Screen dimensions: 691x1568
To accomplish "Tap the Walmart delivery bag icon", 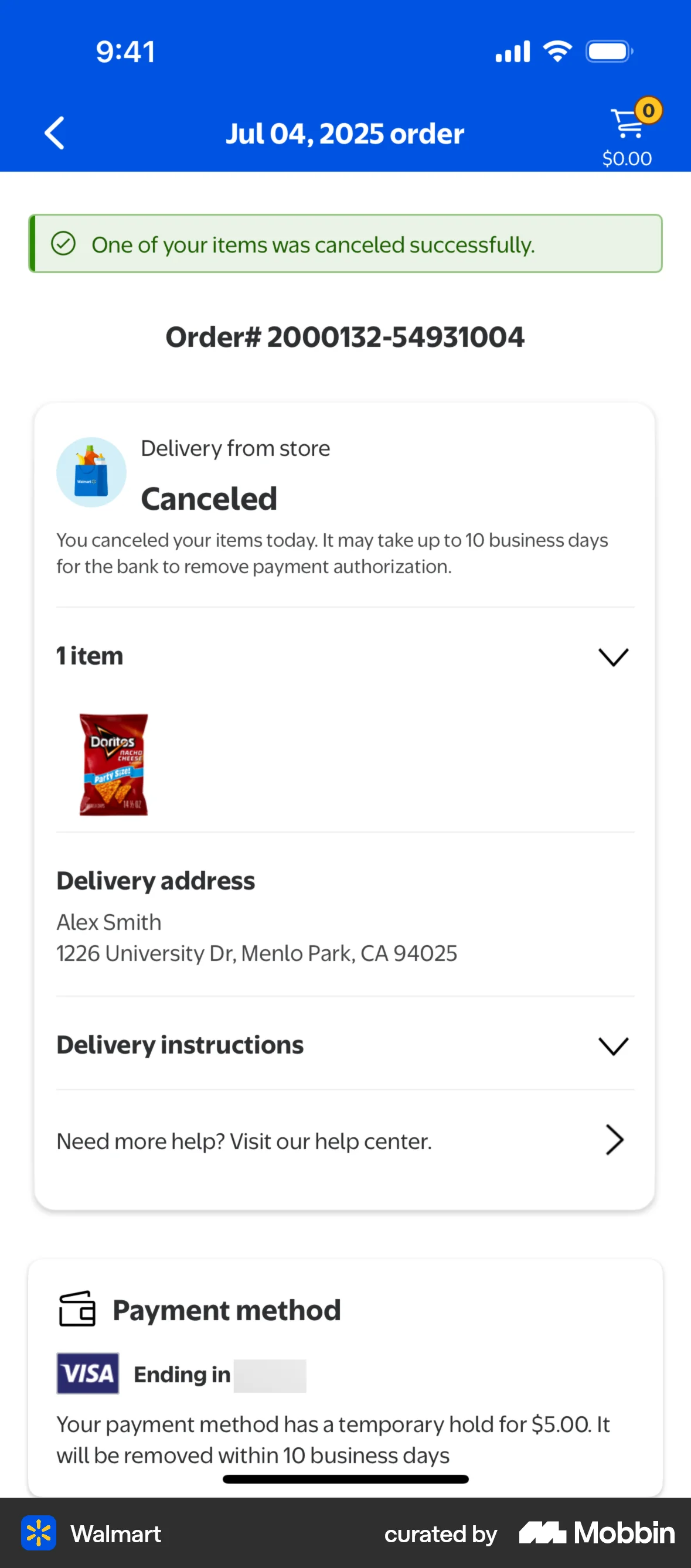I will (x=91, y=472).
